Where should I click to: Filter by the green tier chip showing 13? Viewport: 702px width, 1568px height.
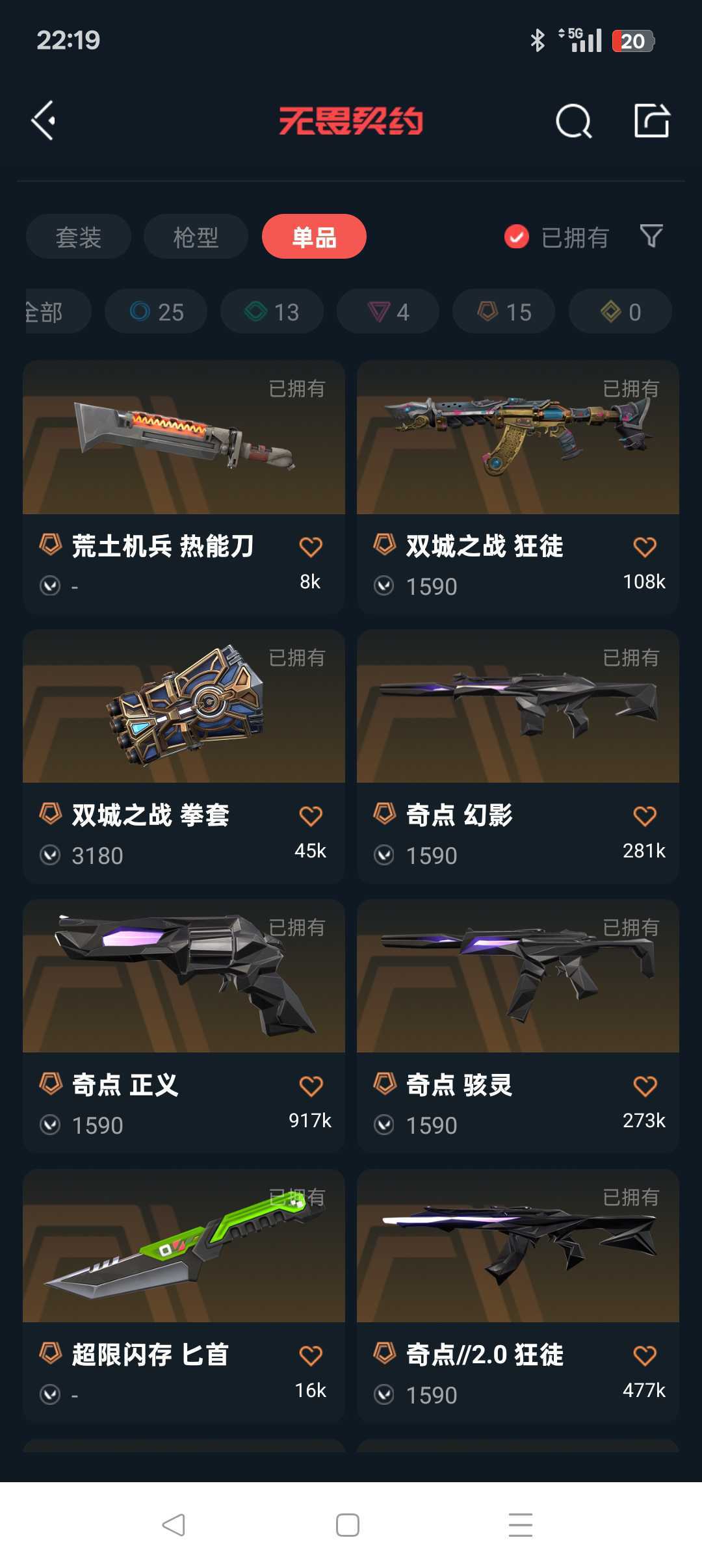(272, 311)
